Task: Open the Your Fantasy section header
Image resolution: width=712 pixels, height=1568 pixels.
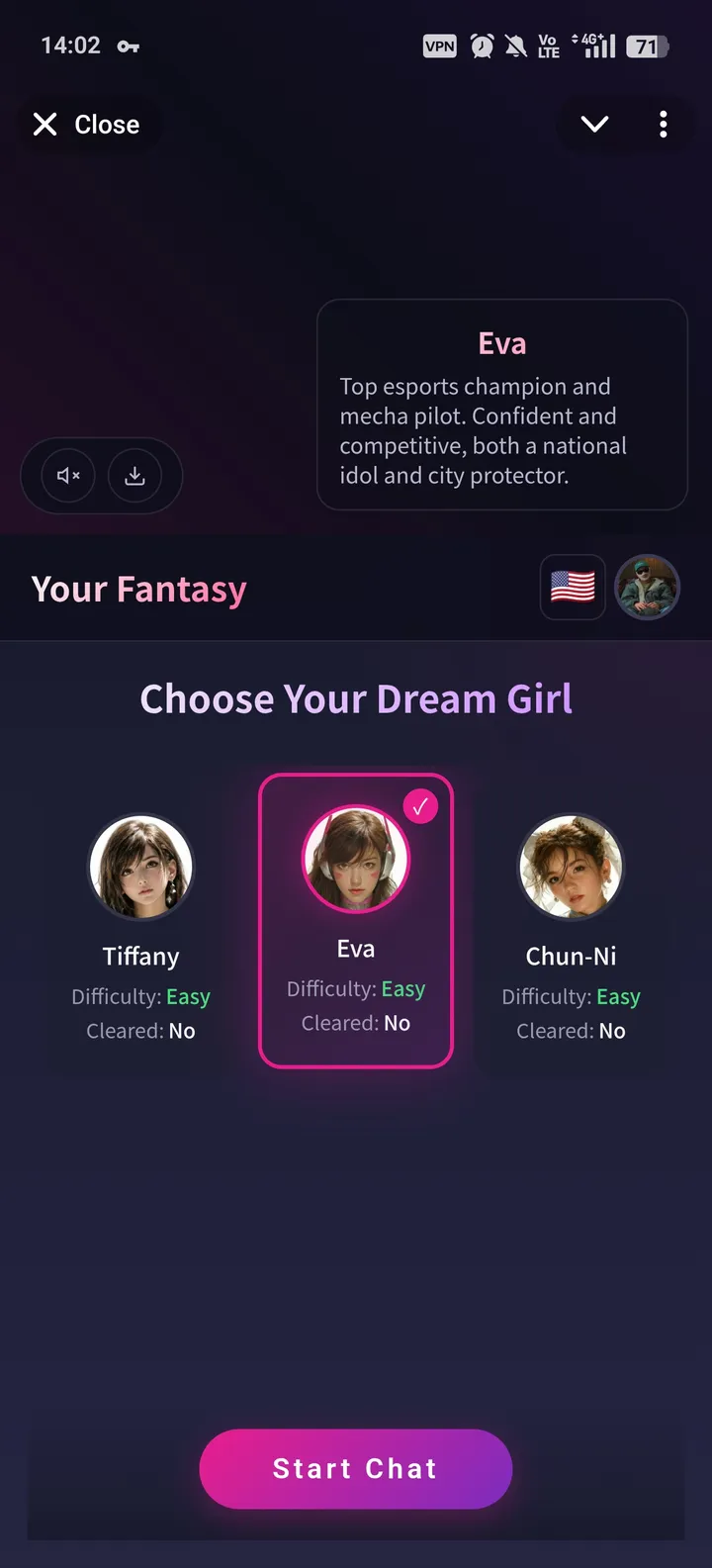Action: (x=138, y=587)
